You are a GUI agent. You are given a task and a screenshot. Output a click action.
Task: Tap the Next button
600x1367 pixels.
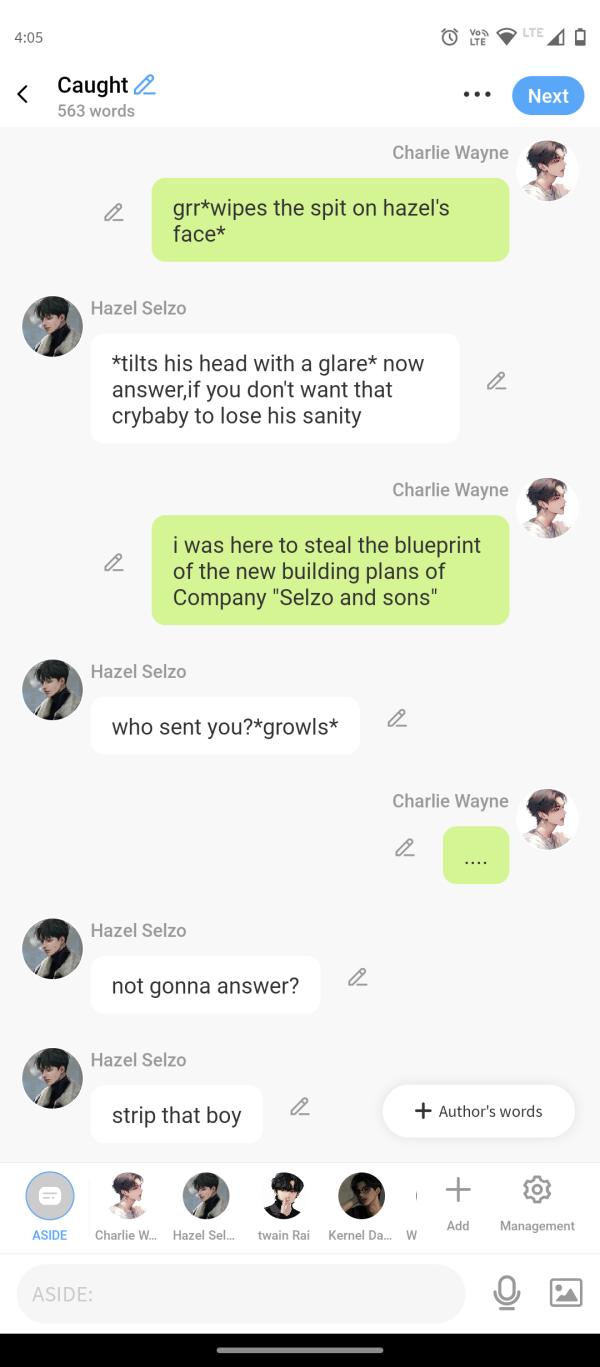tap(547, 96)
